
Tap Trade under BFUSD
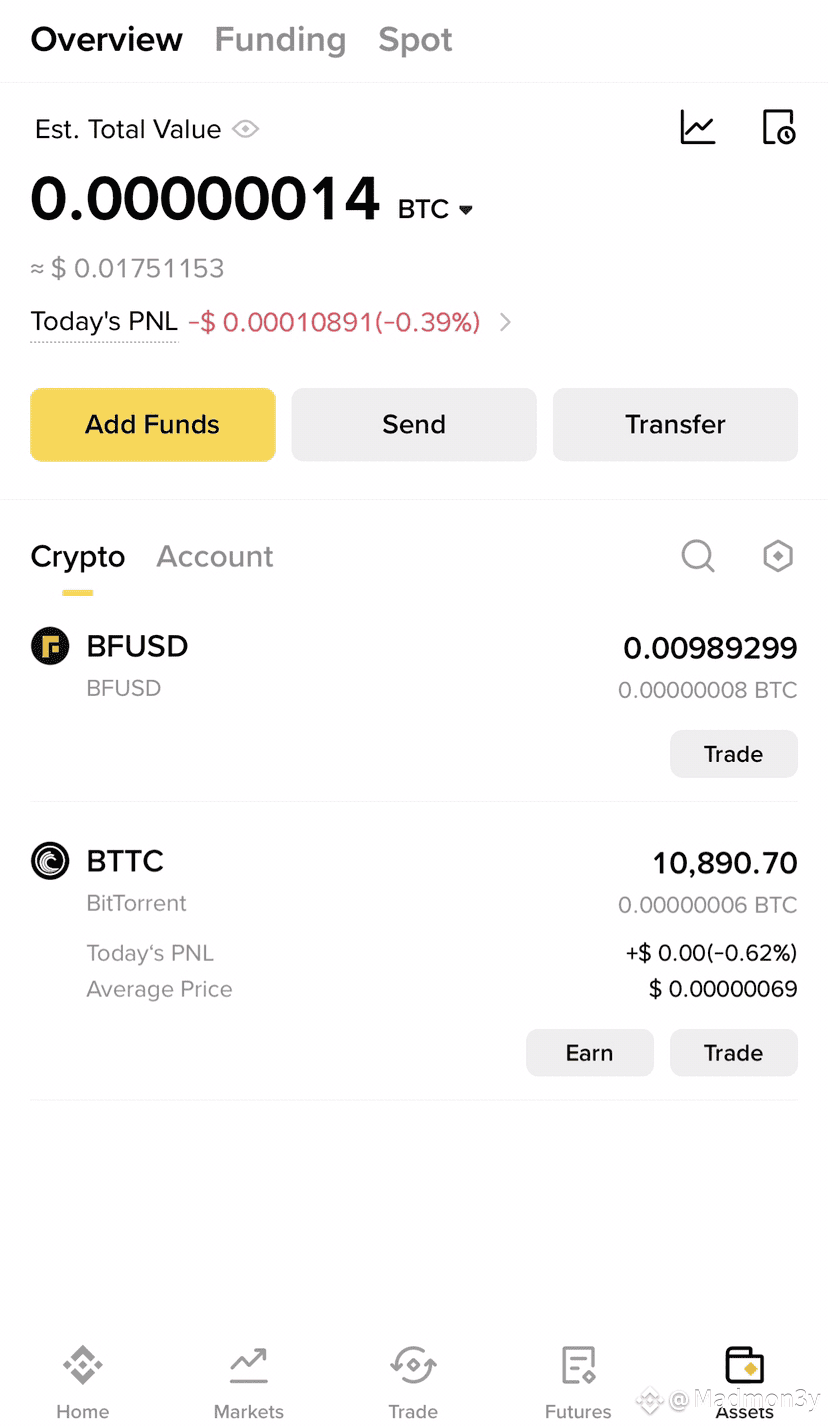pos(734,754)
